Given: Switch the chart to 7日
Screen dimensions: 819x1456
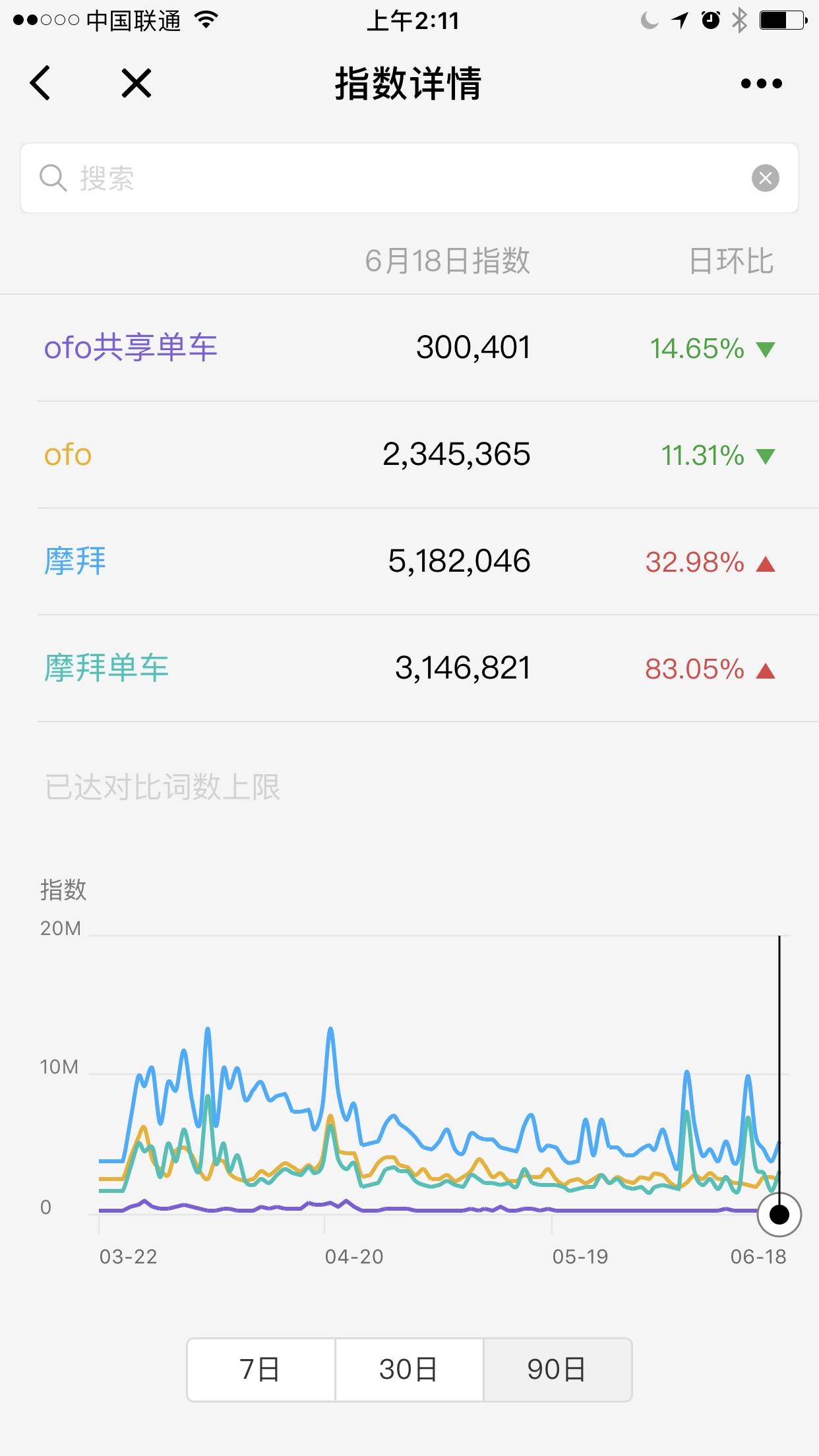Looking at the screenshot, I should 261,1370.
